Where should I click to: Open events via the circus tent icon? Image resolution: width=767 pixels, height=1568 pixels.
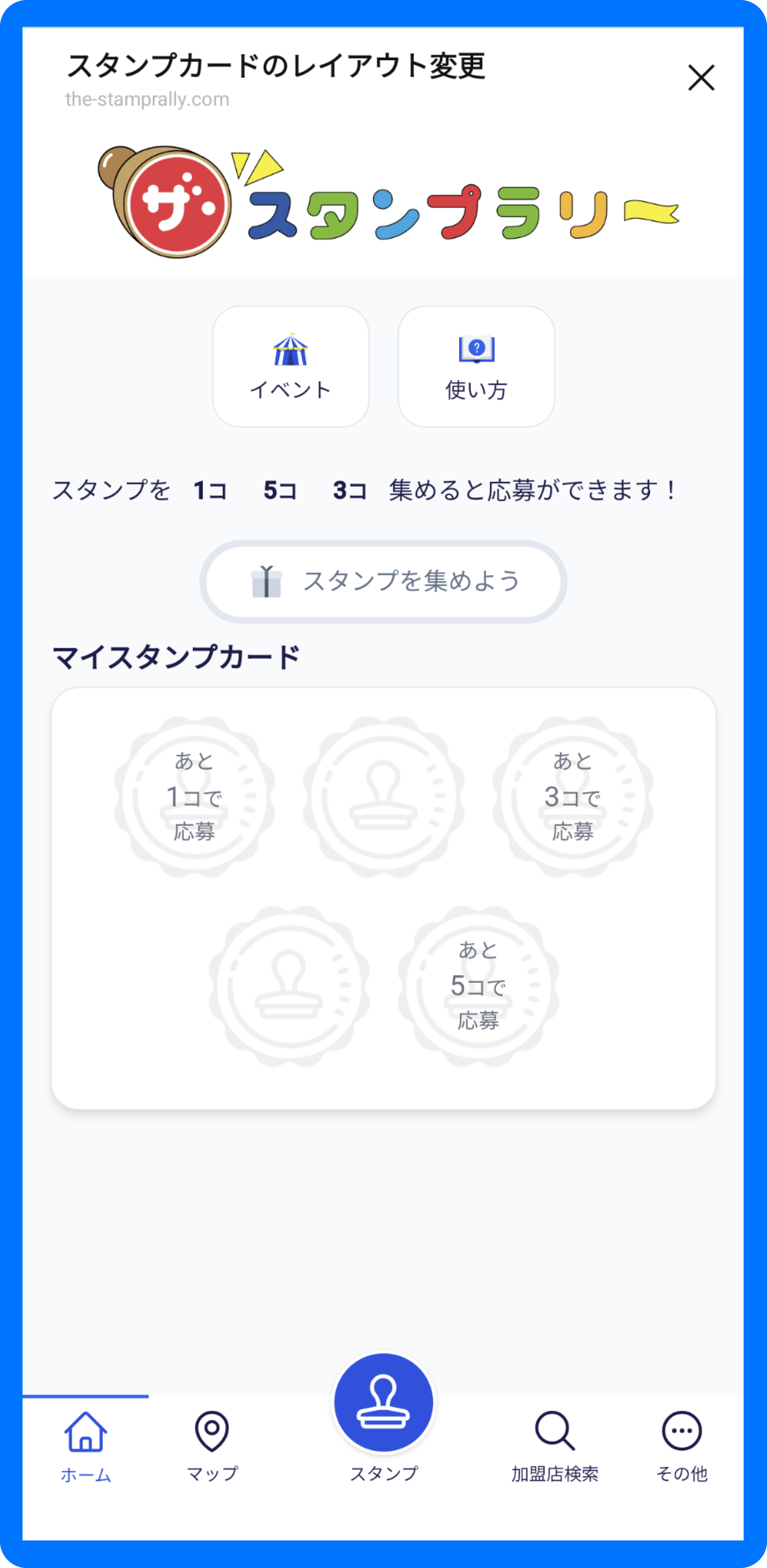[x=291, y=348]
